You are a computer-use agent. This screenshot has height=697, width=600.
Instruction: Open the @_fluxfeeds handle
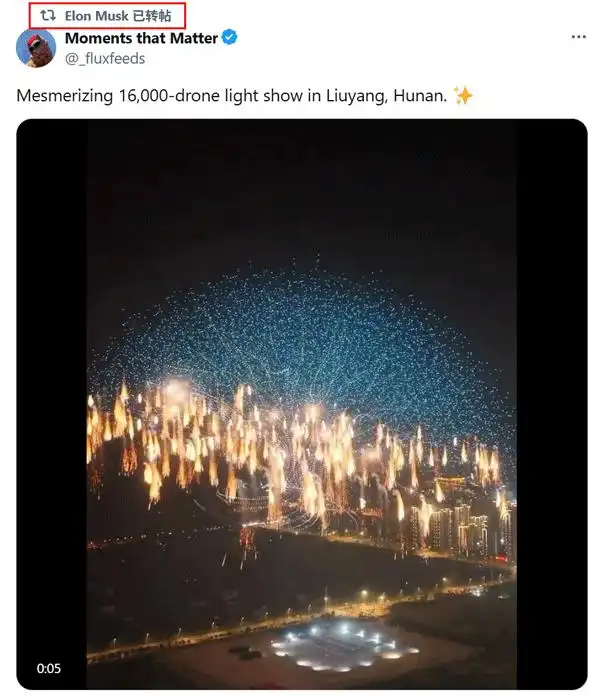[x=105, y=58]
